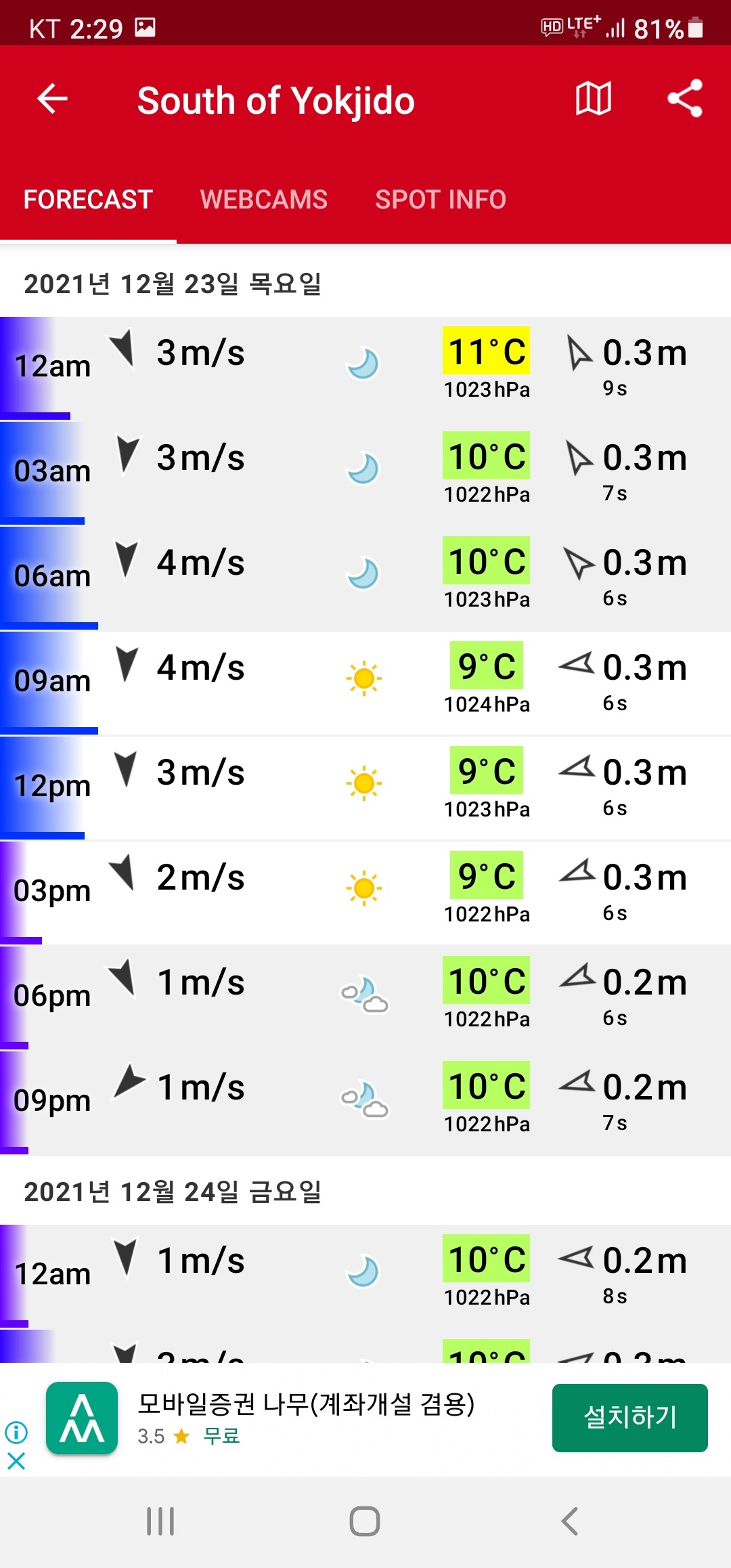Open recent apps from navigation bar
731x1568 pixels.
[160, 1521]
